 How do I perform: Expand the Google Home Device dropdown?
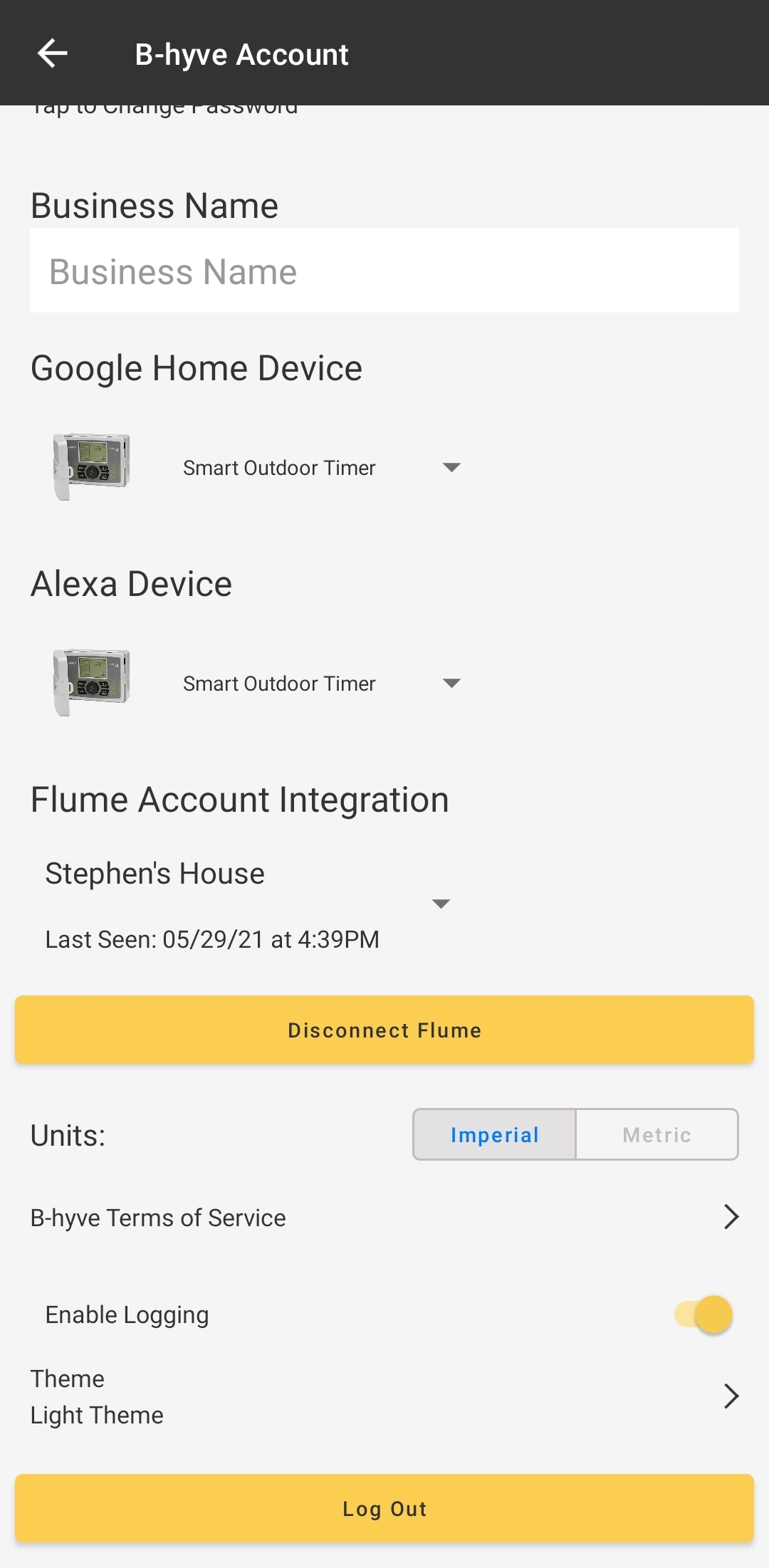click(451, 468)
